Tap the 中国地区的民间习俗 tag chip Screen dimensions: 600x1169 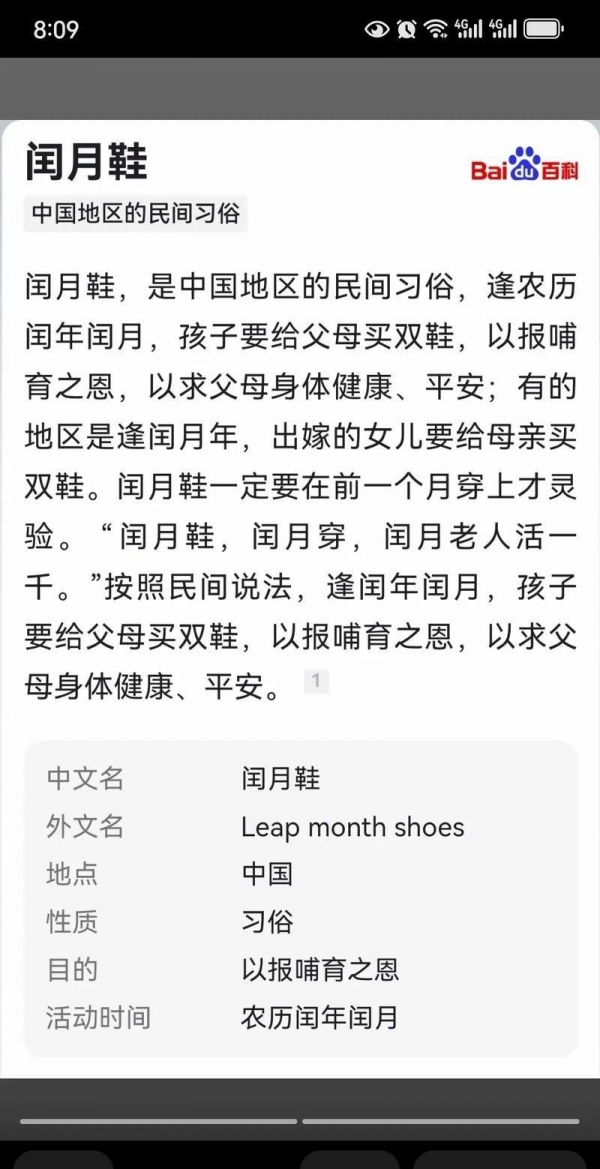[136, 214]
